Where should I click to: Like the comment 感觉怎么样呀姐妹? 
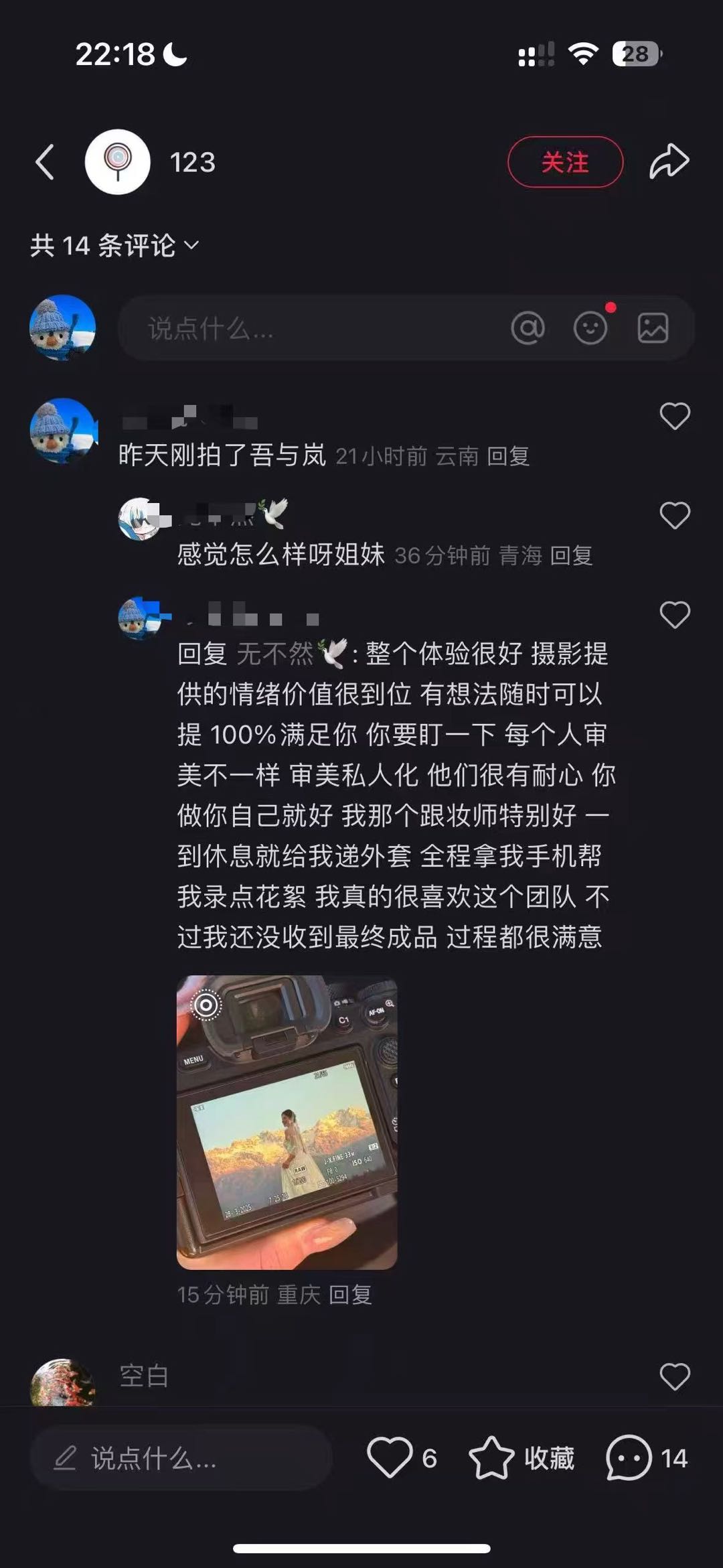pyautogui.click(x=675, y=515)
